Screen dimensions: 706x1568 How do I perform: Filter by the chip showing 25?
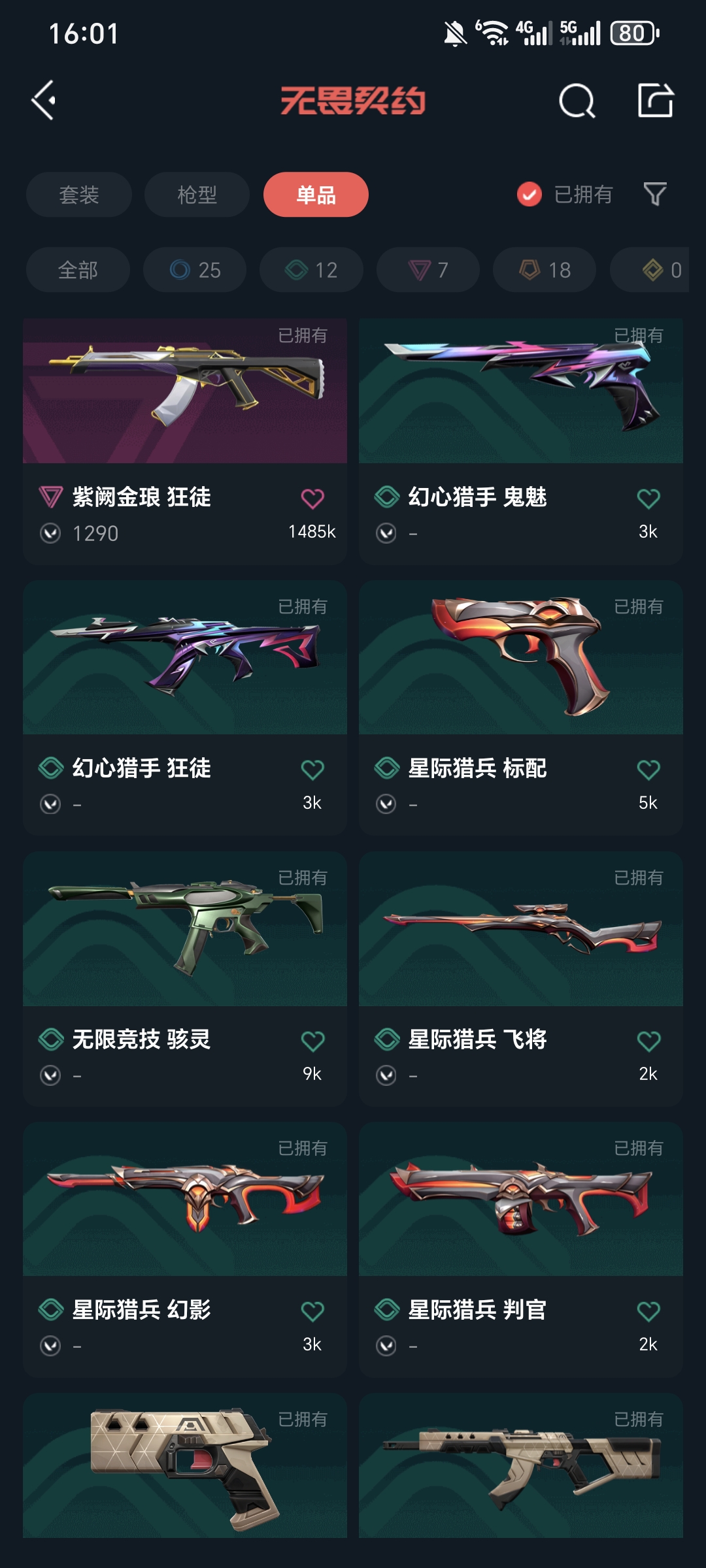point(195,270)
